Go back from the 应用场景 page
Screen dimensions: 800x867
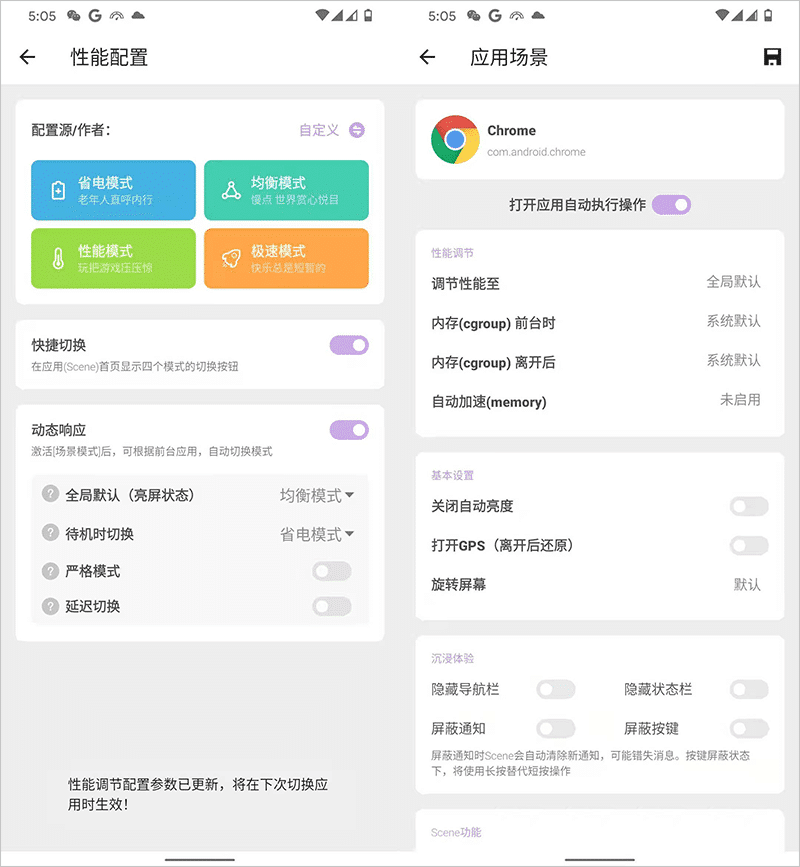pyautogui.click(x=427, y=57)
